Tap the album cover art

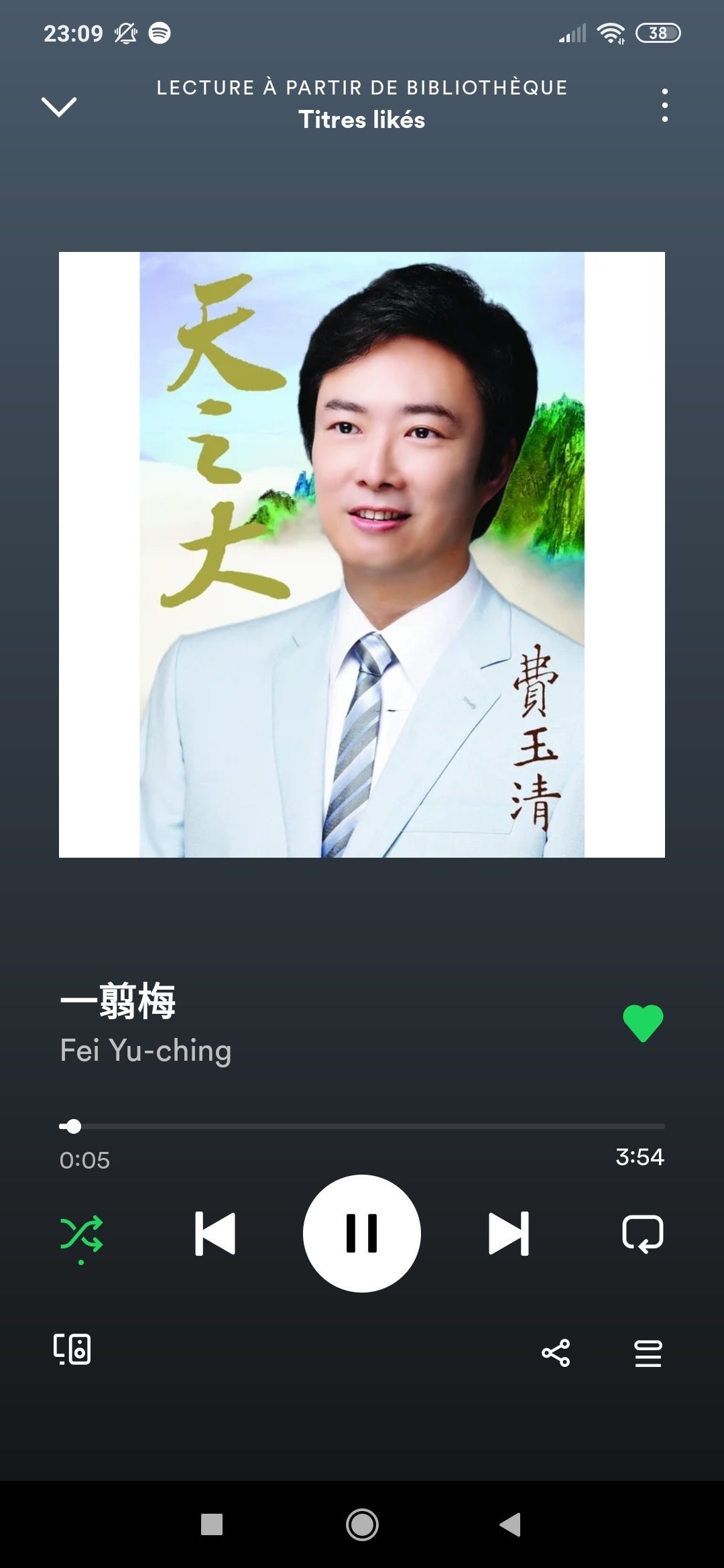(x=362, y=555)
